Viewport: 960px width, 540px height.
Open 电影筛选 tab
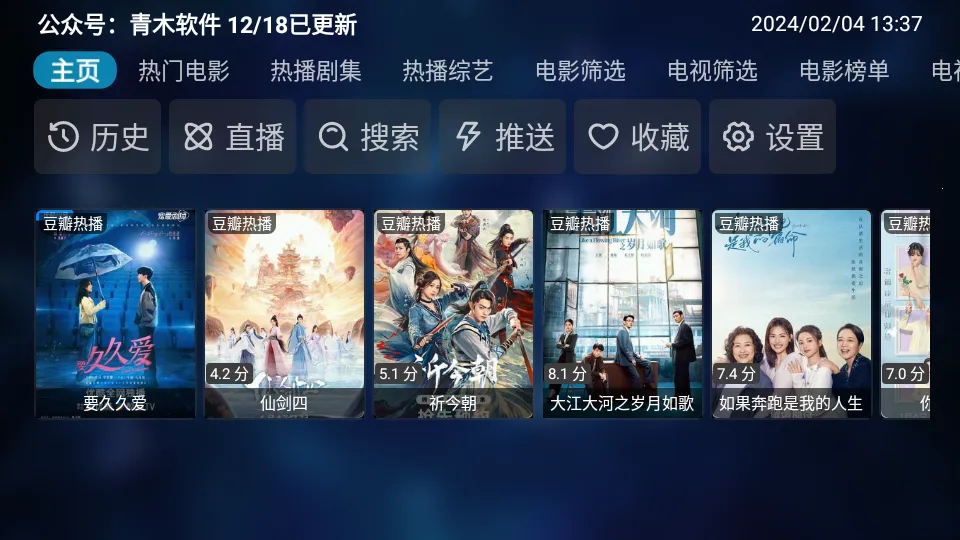[x=580, y=71]
